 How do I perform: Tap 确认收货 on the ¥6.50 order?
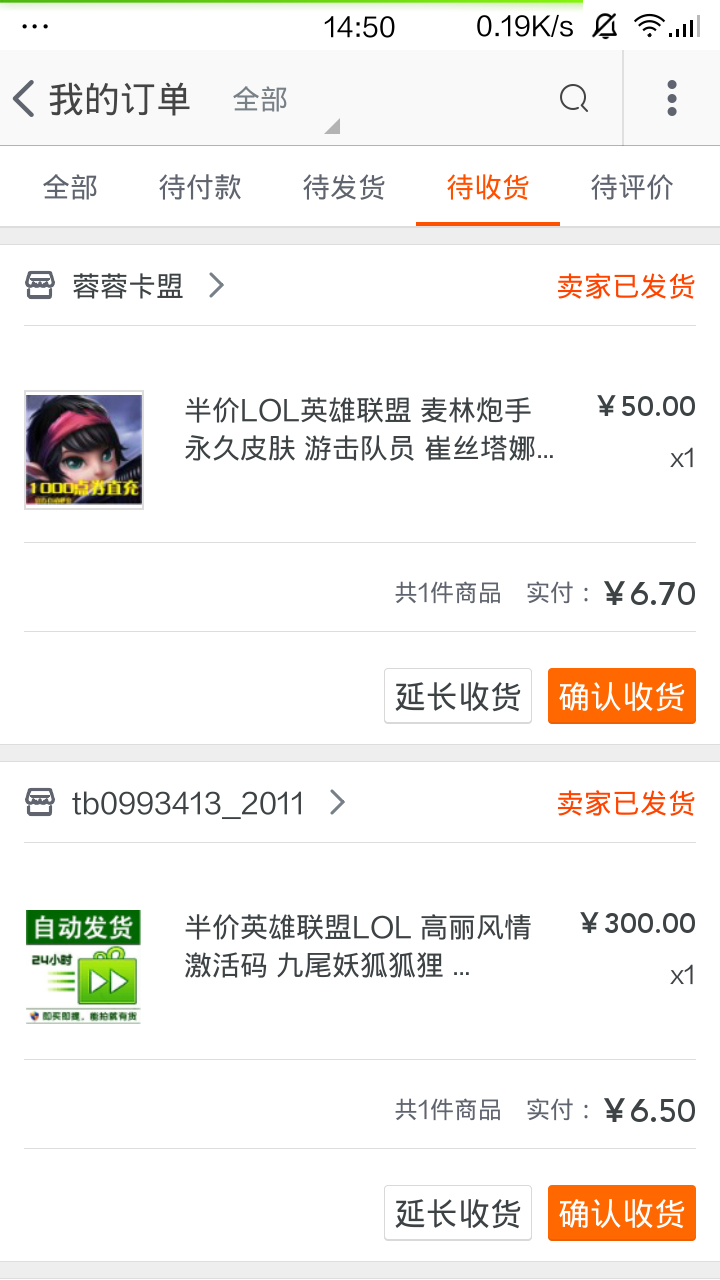621,1213
